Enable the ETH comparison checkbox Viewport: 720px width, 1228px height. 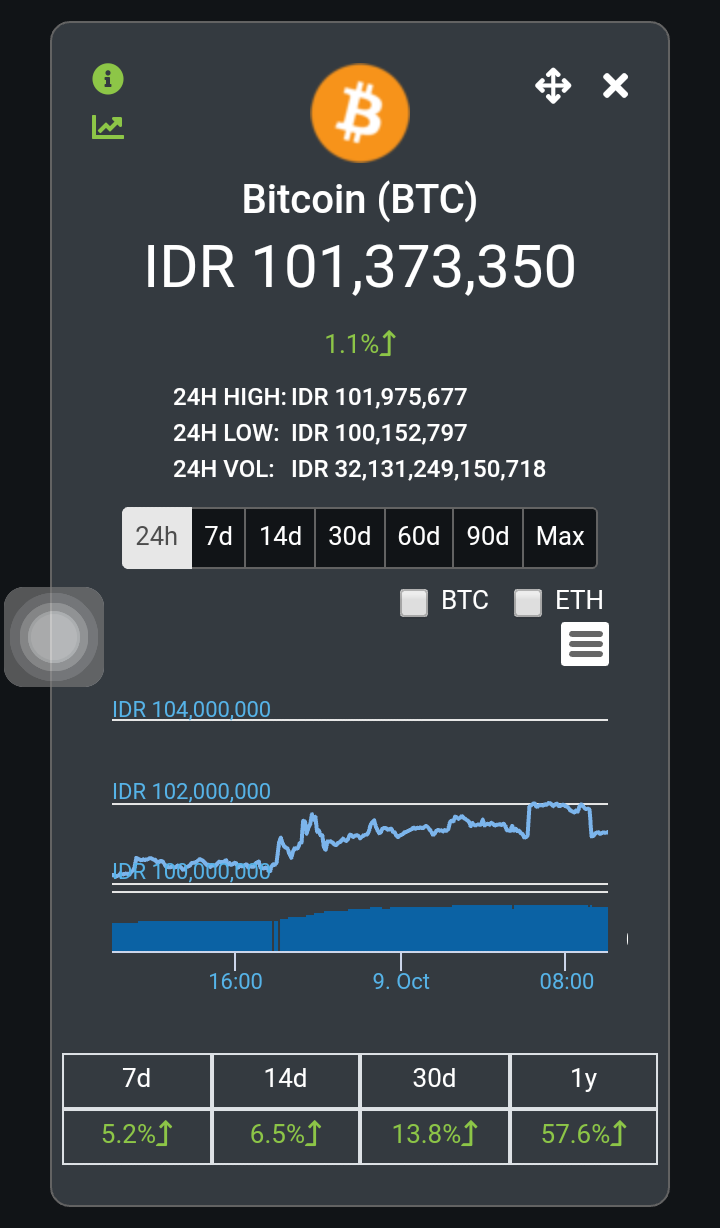pyautogui.click(x=527, y=602)
